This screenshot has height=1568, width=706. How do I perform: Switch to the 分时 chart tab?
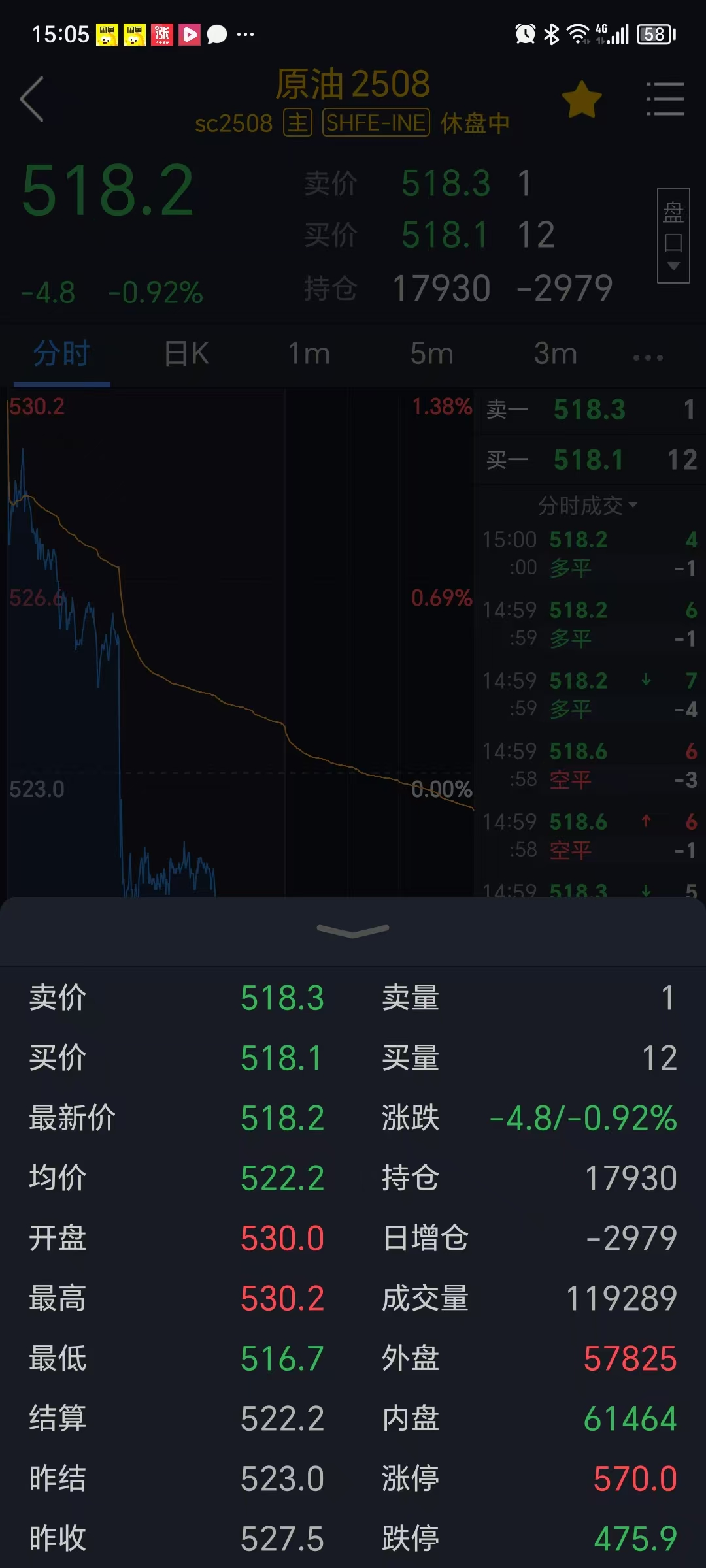click(x=61, y=354)
